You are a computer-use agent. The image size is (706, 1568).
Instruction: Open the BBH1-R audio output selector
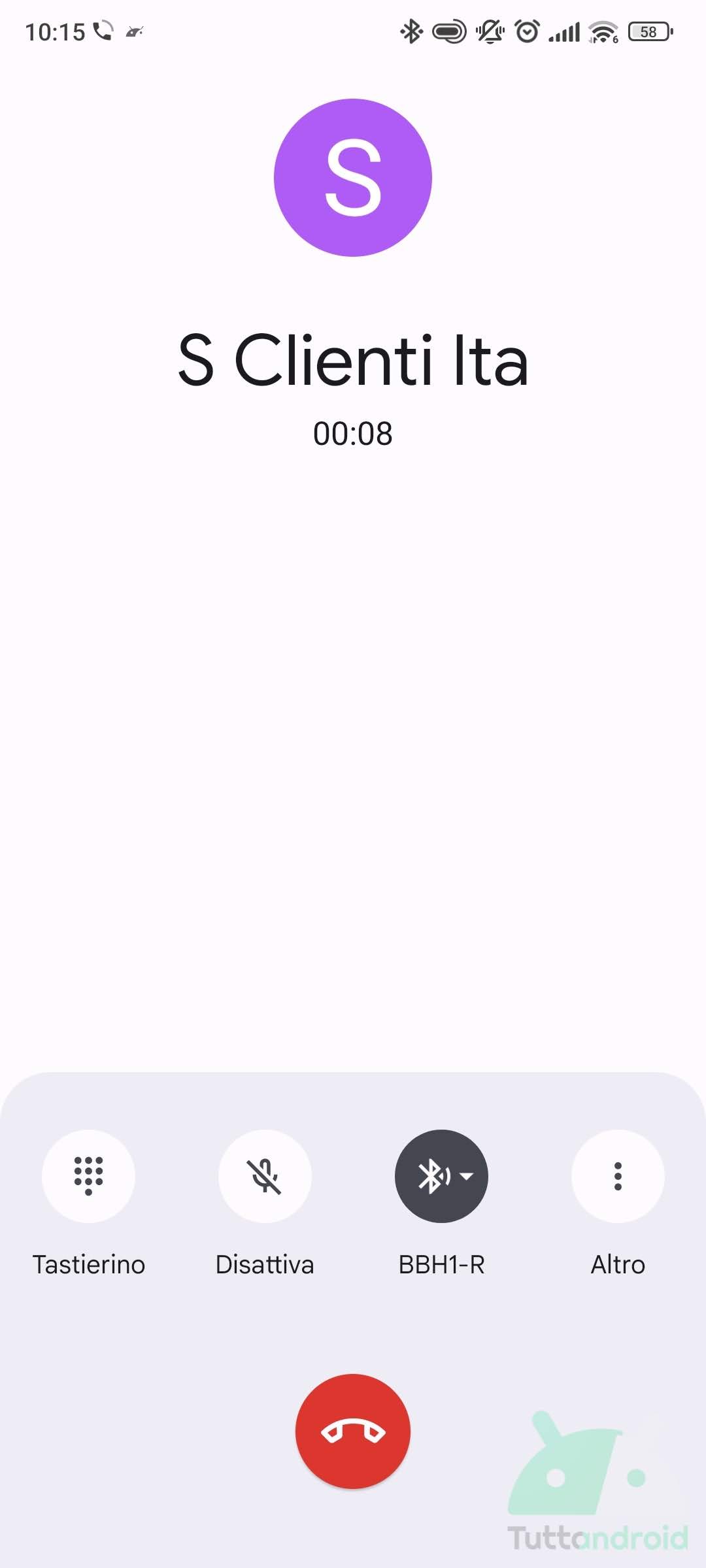tap(441, 1176)
